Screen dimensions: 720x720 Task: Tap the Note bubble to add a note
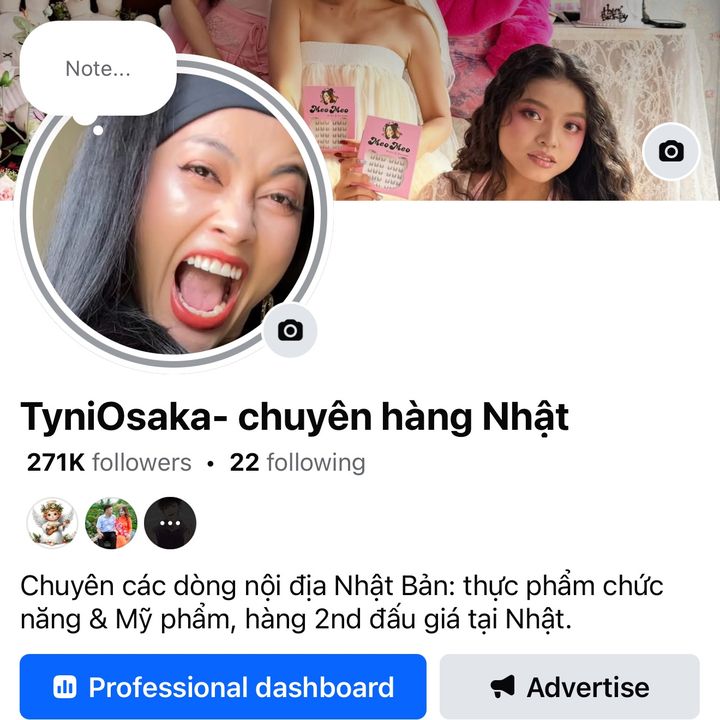pos(97,69)
